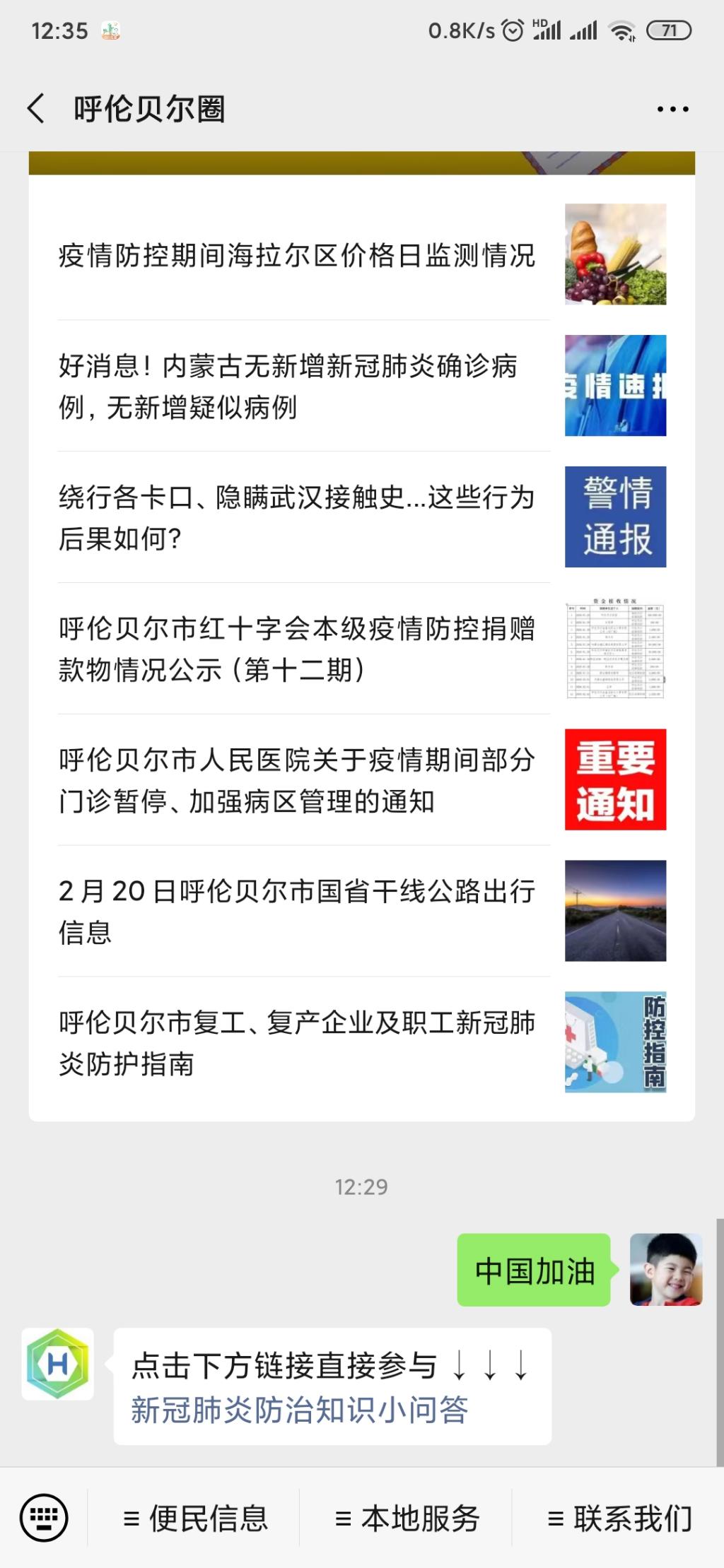724x1568 pixels.
Task: Read 内蒙古无新增新冠肺炎确诊病例 article
Action: tap(297, 386)
